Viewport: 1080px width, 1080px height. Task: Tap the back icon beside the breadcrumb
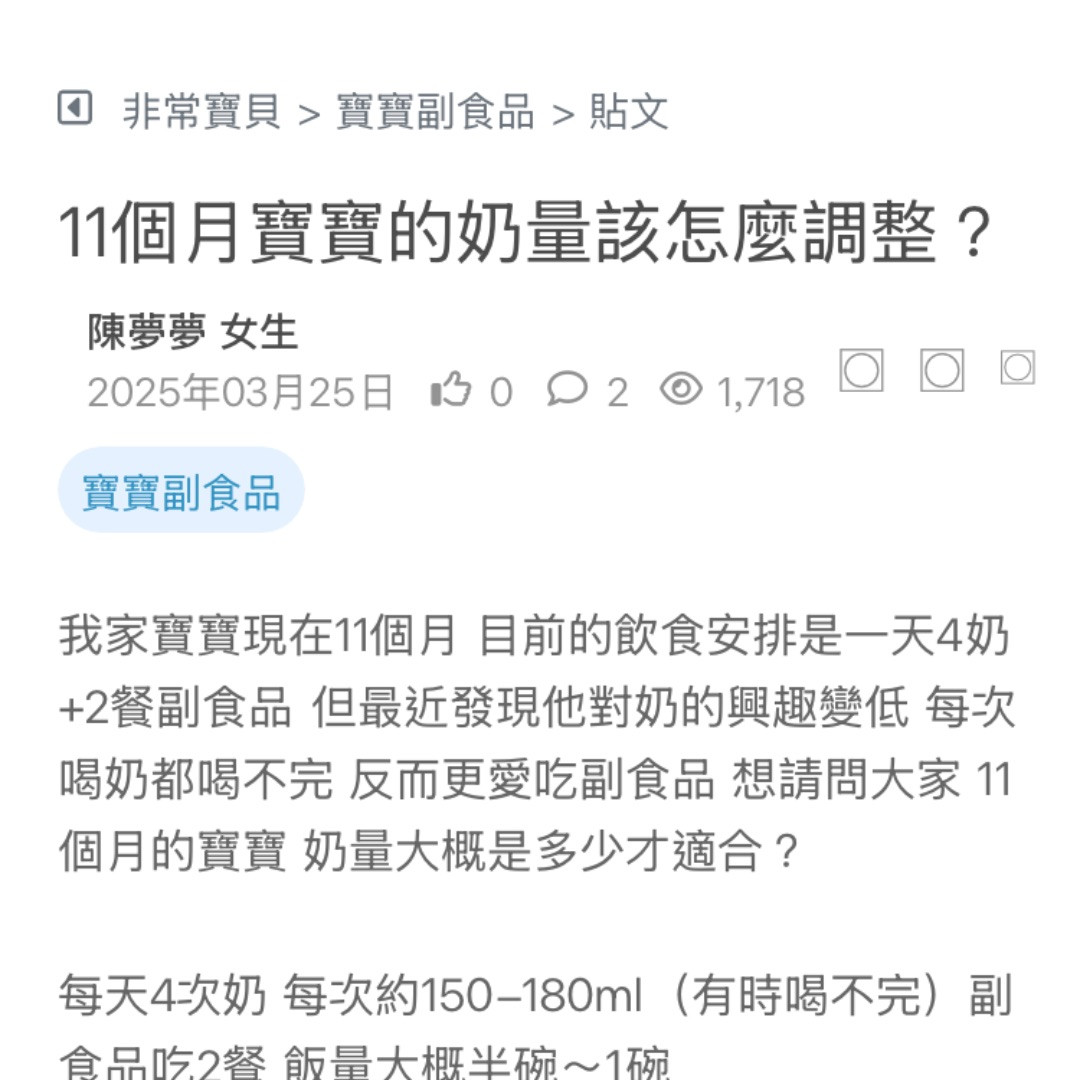pyautogui.click(x=75, y=108)
